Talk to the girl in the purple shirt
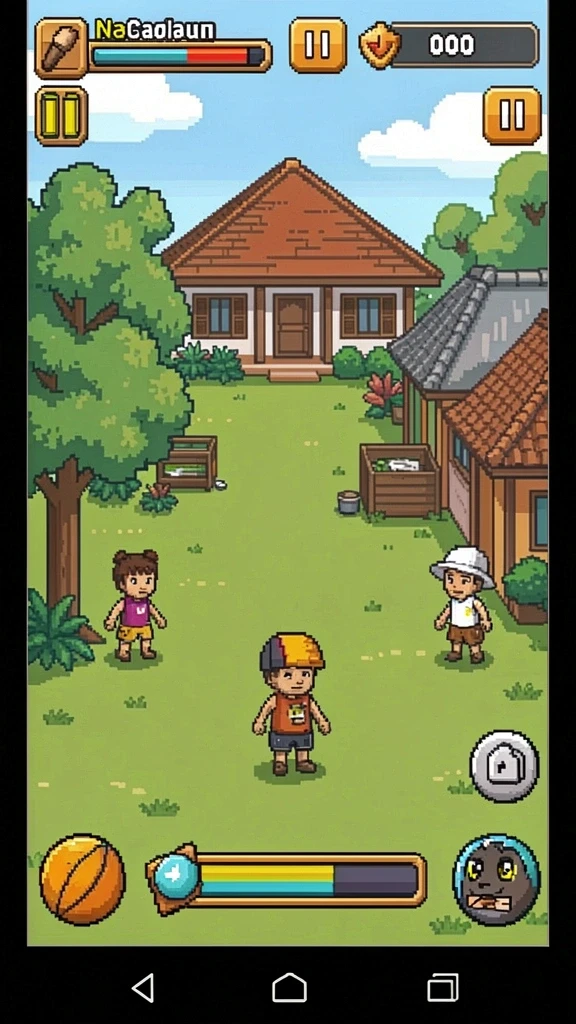 click(135, 605)
